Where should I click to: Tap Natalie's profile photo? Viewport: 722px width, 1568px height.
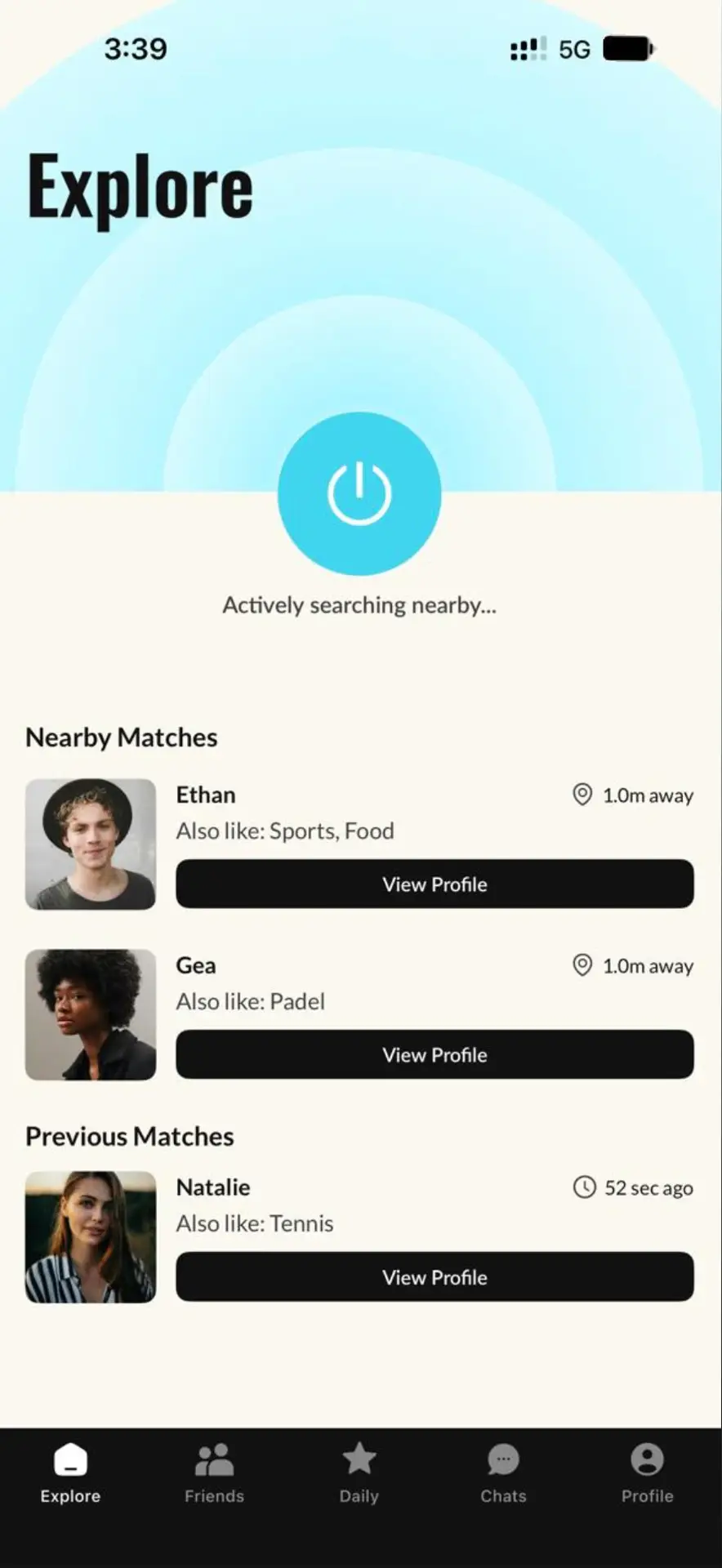(91, 1236)
